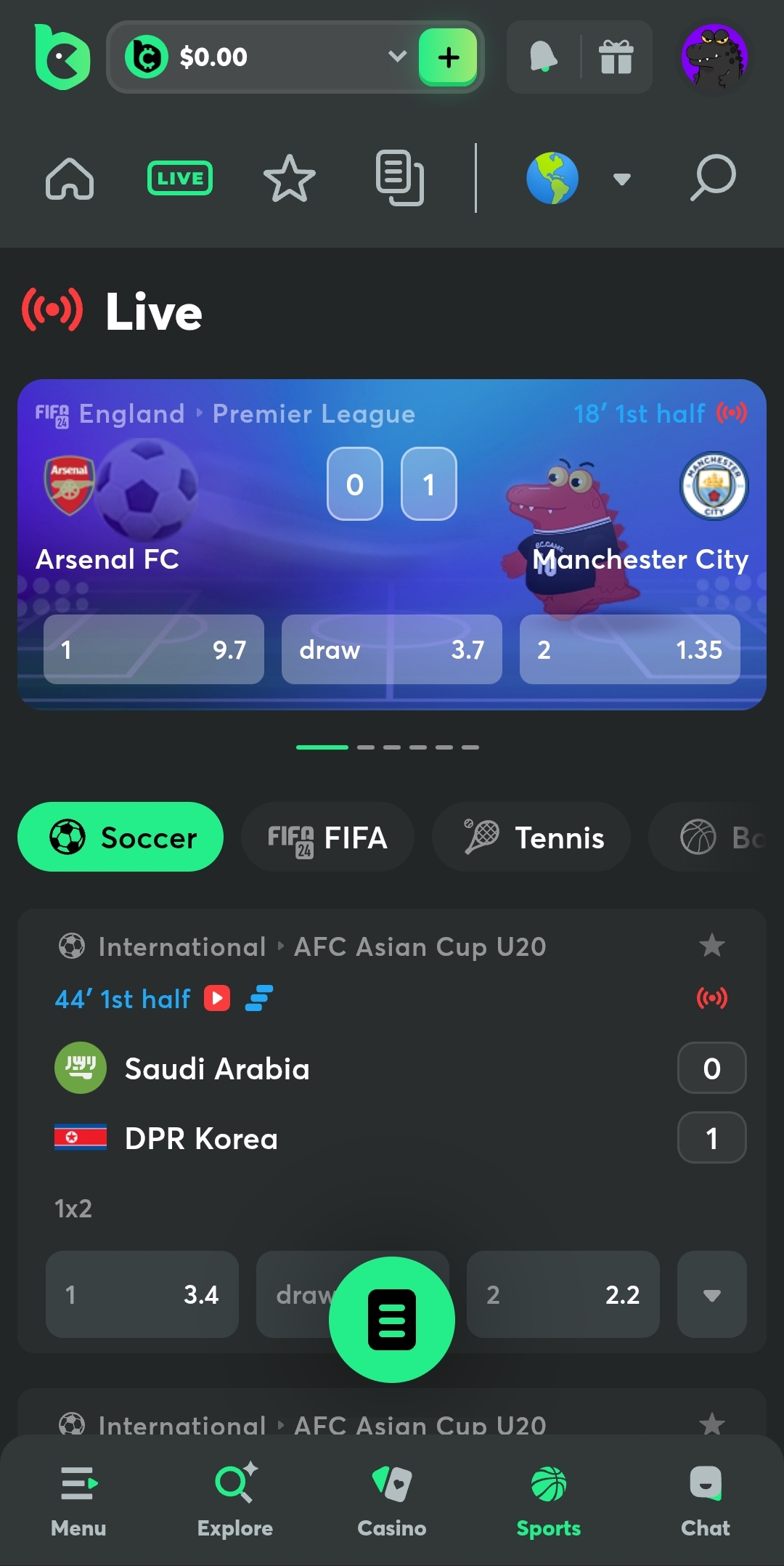This screenshot has height=1566, width=784.
Task: Open the bet slips history icon
Action: 399,178
